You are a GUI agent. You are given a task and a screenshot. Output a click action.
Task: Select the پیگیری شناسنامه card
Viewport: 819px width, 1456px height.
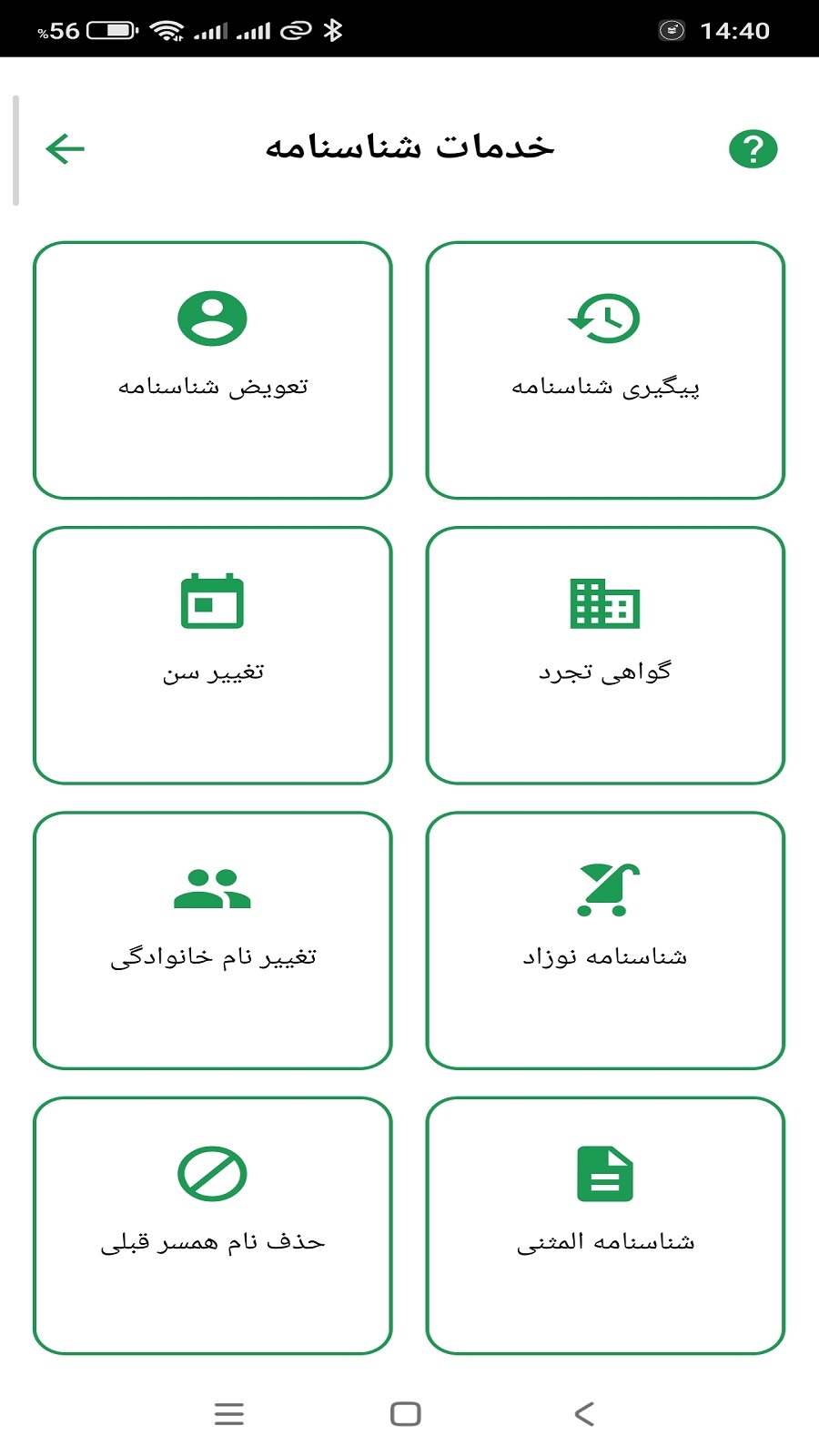tap(605, 369)
